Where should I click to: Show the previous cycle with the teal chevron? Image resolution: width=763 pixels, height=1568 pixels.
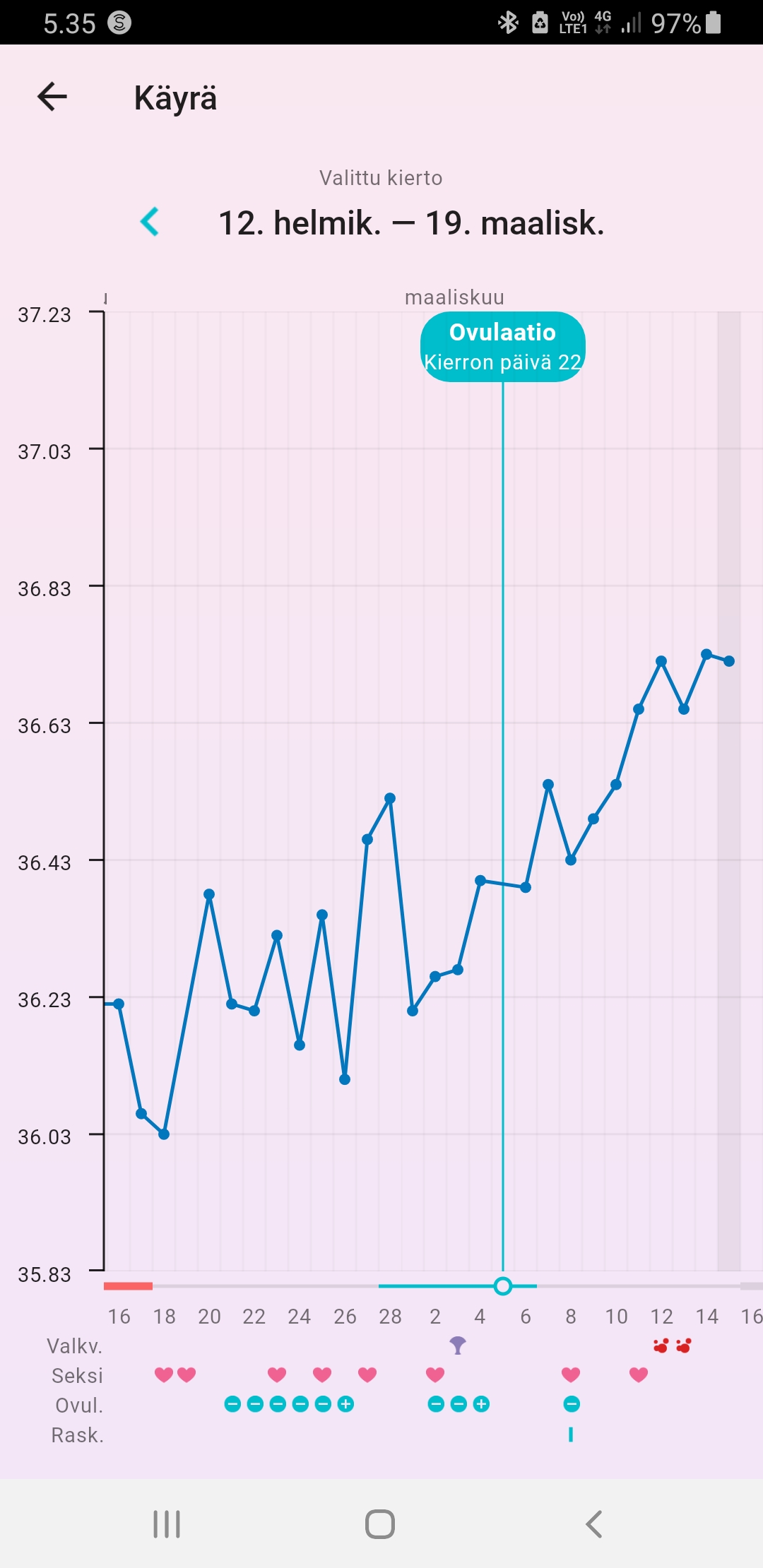point(150,222)
